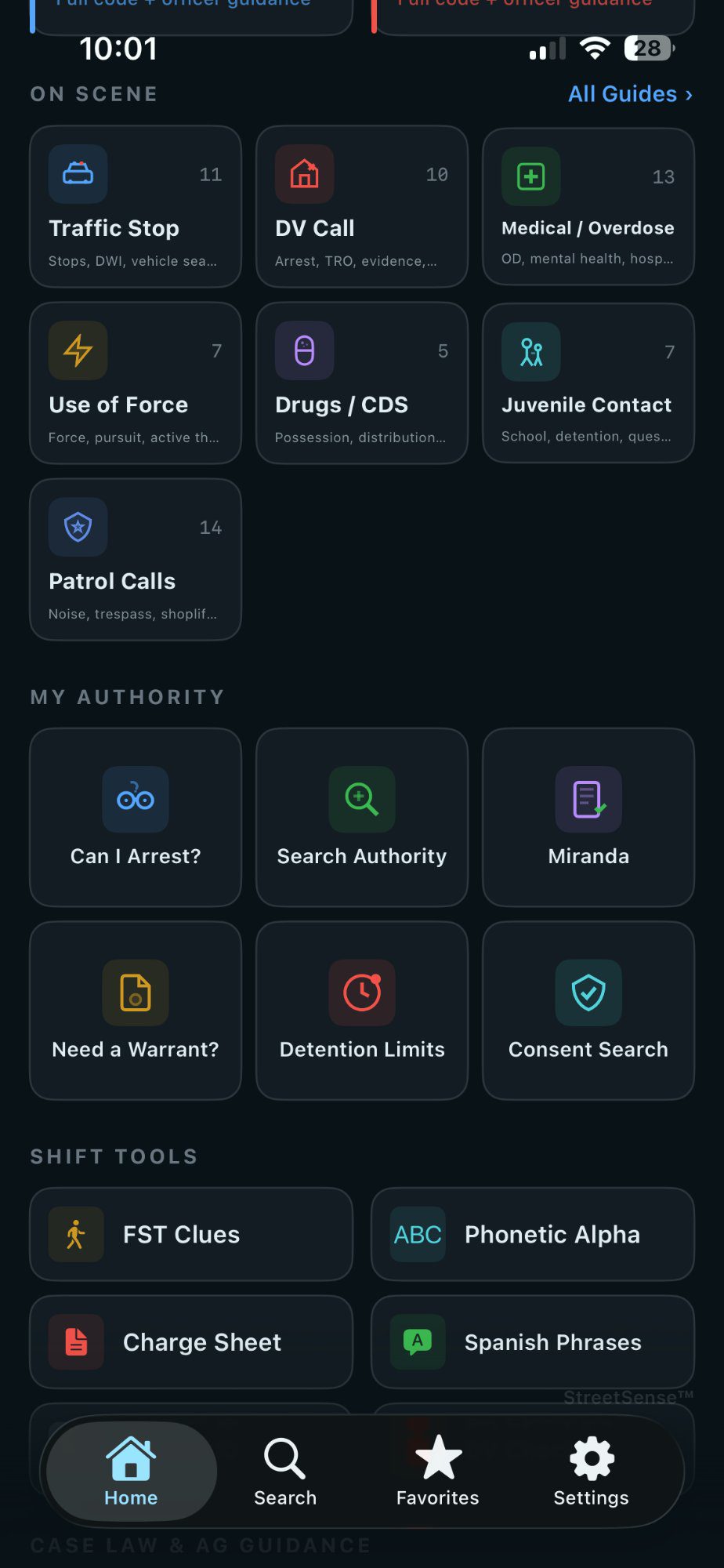
Task: Tap the Search Authority magnifier icon
Action: (361, 800)
